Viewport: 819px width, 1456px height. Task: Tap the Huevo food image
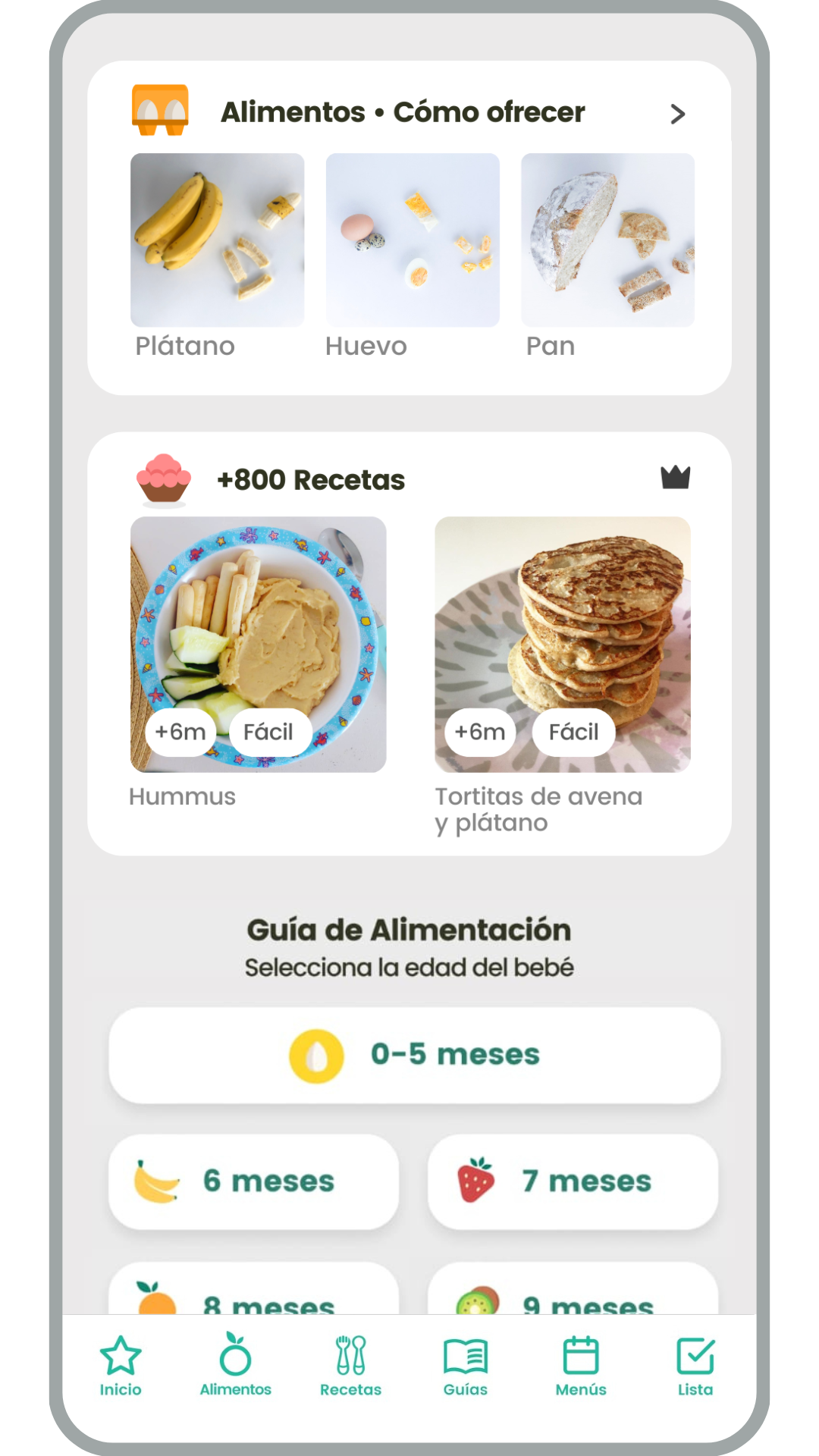pos(412,241)
